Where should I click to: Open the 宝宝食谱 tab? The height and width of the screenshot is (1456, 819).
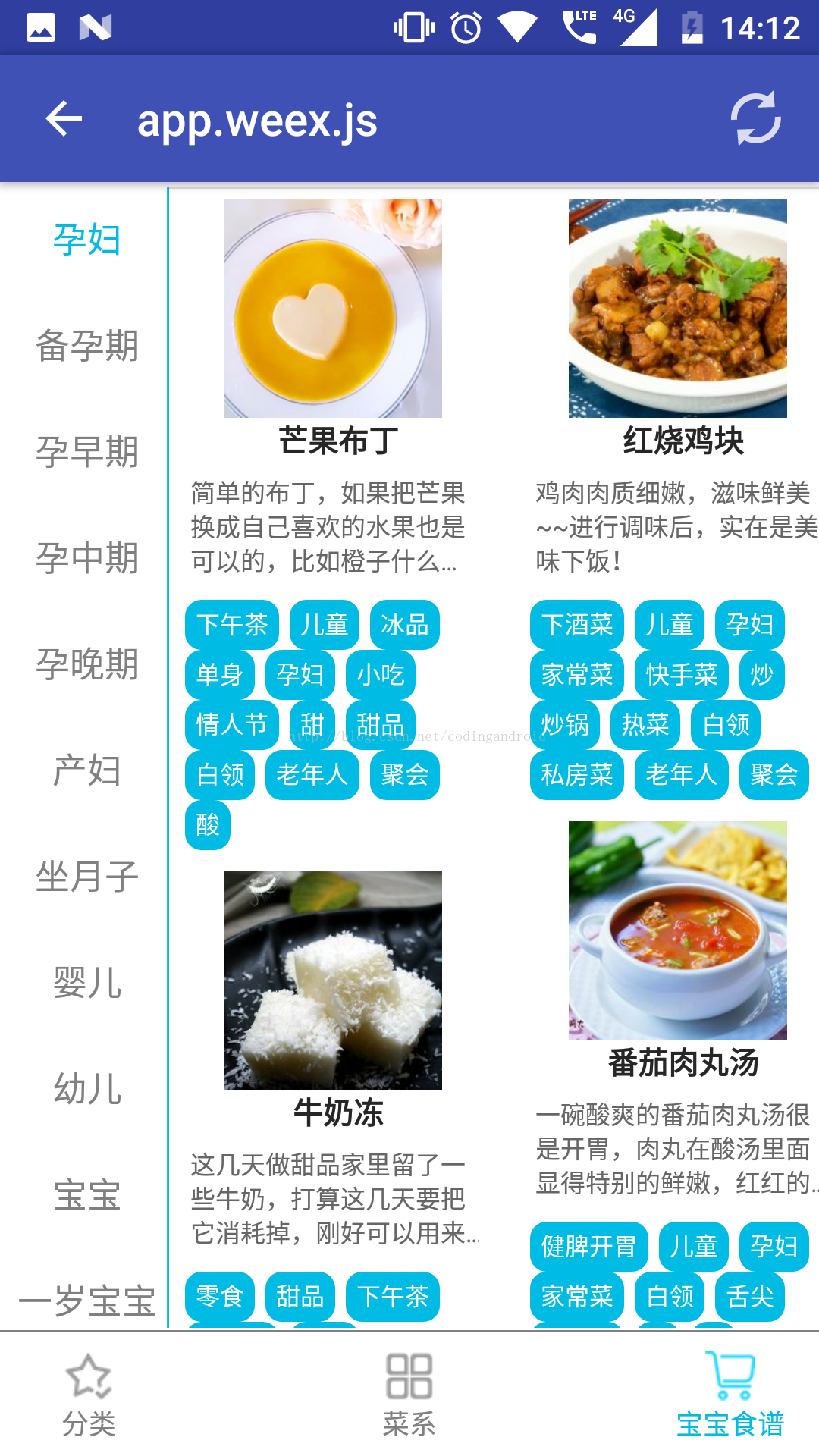730,1395
